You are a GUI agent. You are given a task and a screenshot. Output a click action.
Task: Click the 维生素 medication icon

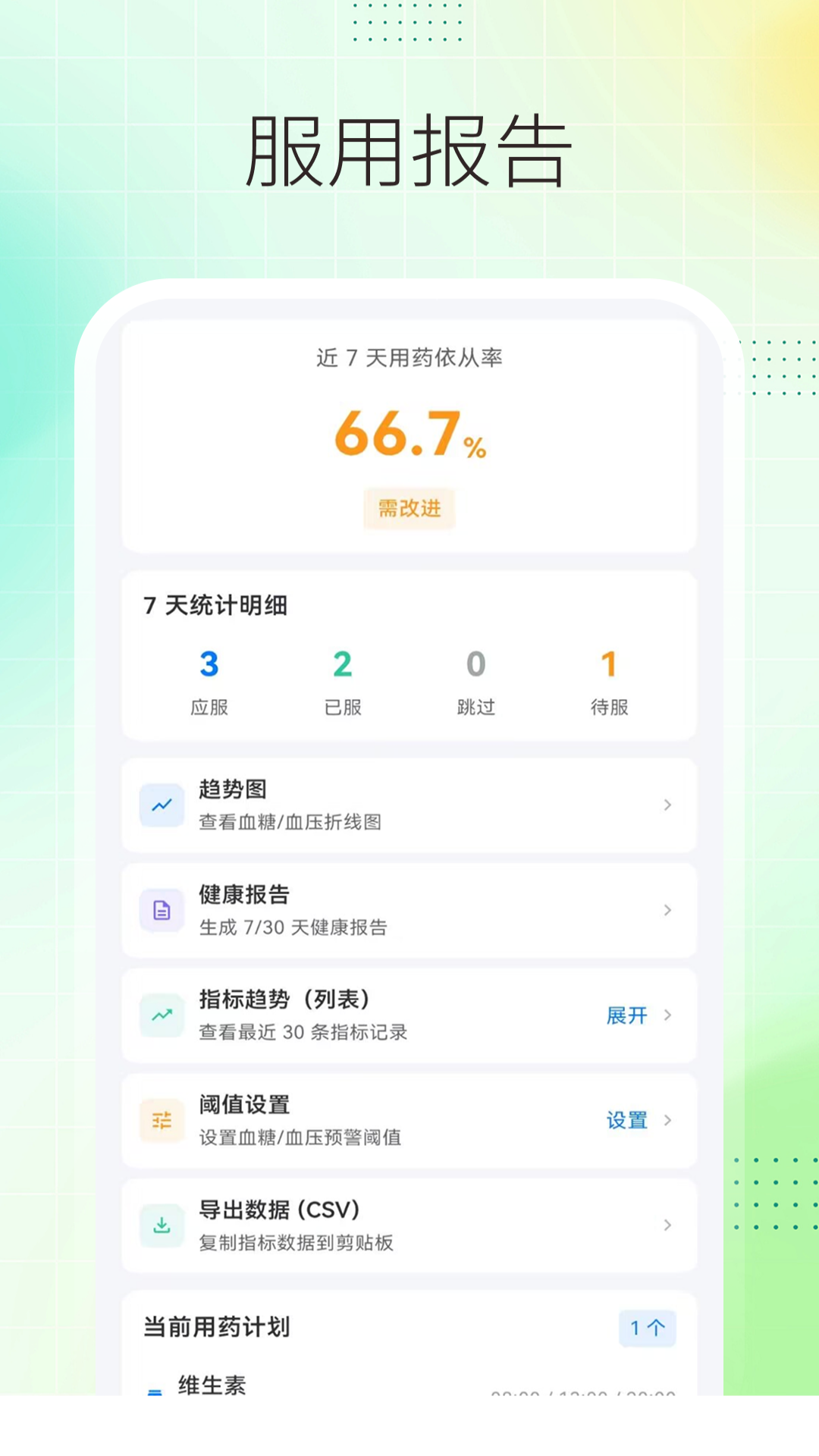point(155,1388)
